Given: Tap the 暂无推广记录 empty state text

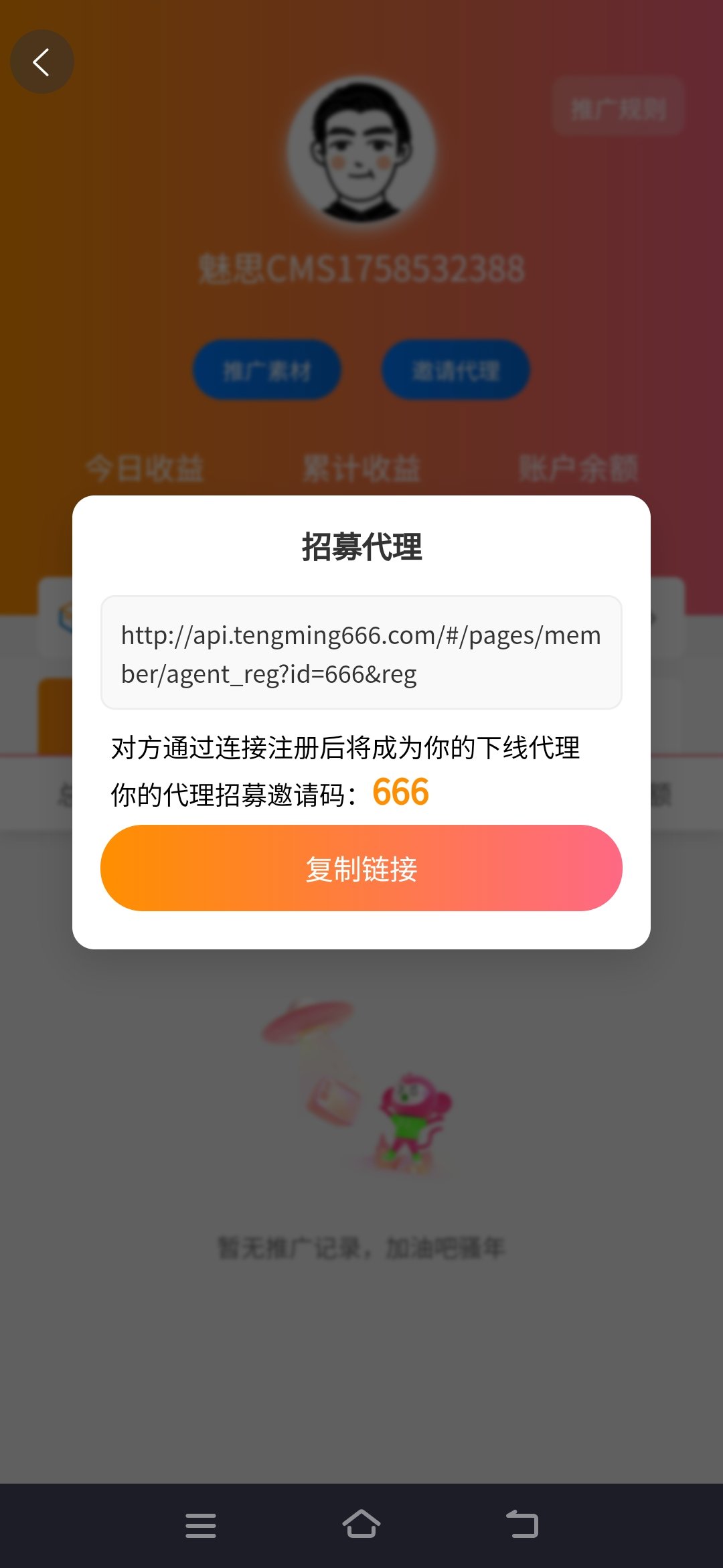Looking at the screenshot, I should pyautogui.click(x=360, y=1247).
